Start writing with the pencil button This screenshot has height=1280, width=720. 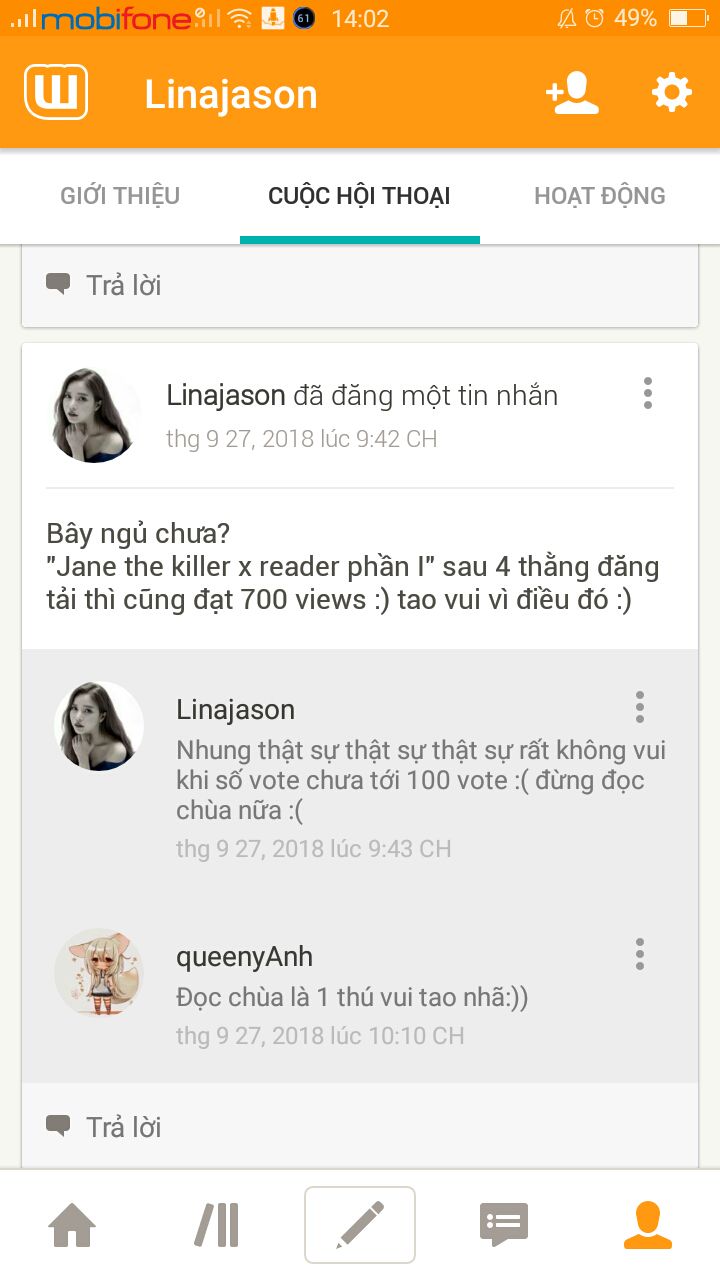[360, 1225]
